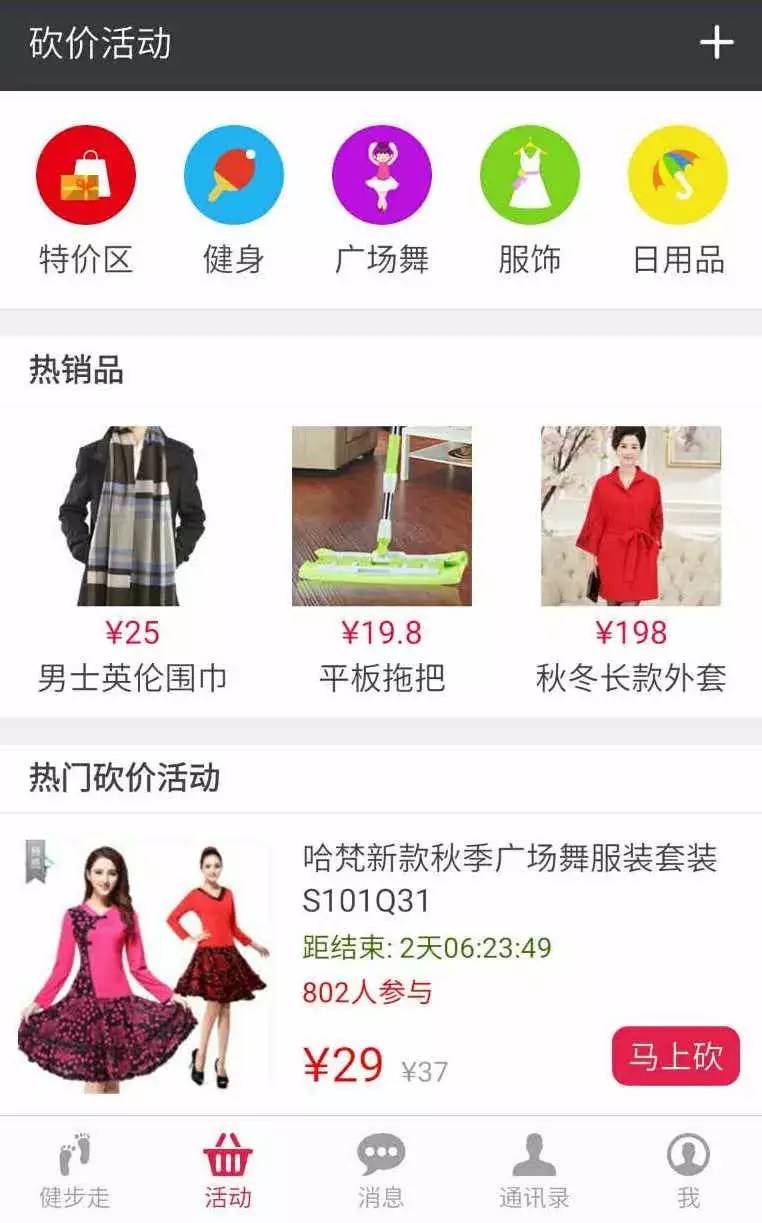Open the 哈梵广场舞服装套装 listing
This screenshot has height=1223, width=762.
tap(509, 879)
